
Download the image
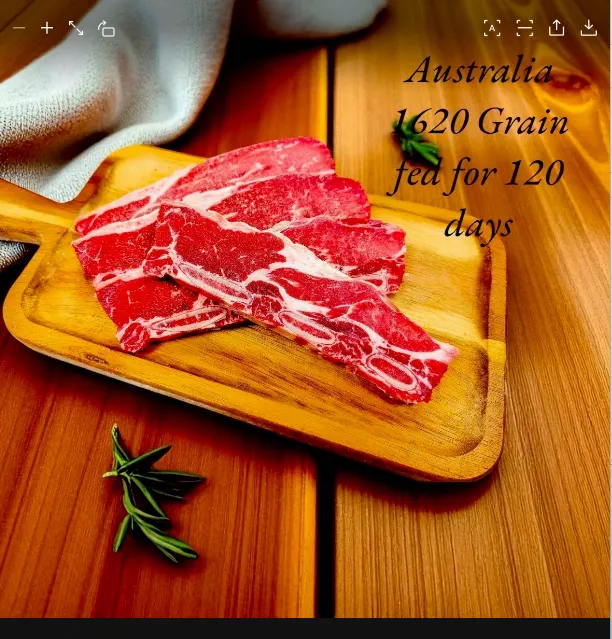[x=588, y=28]
